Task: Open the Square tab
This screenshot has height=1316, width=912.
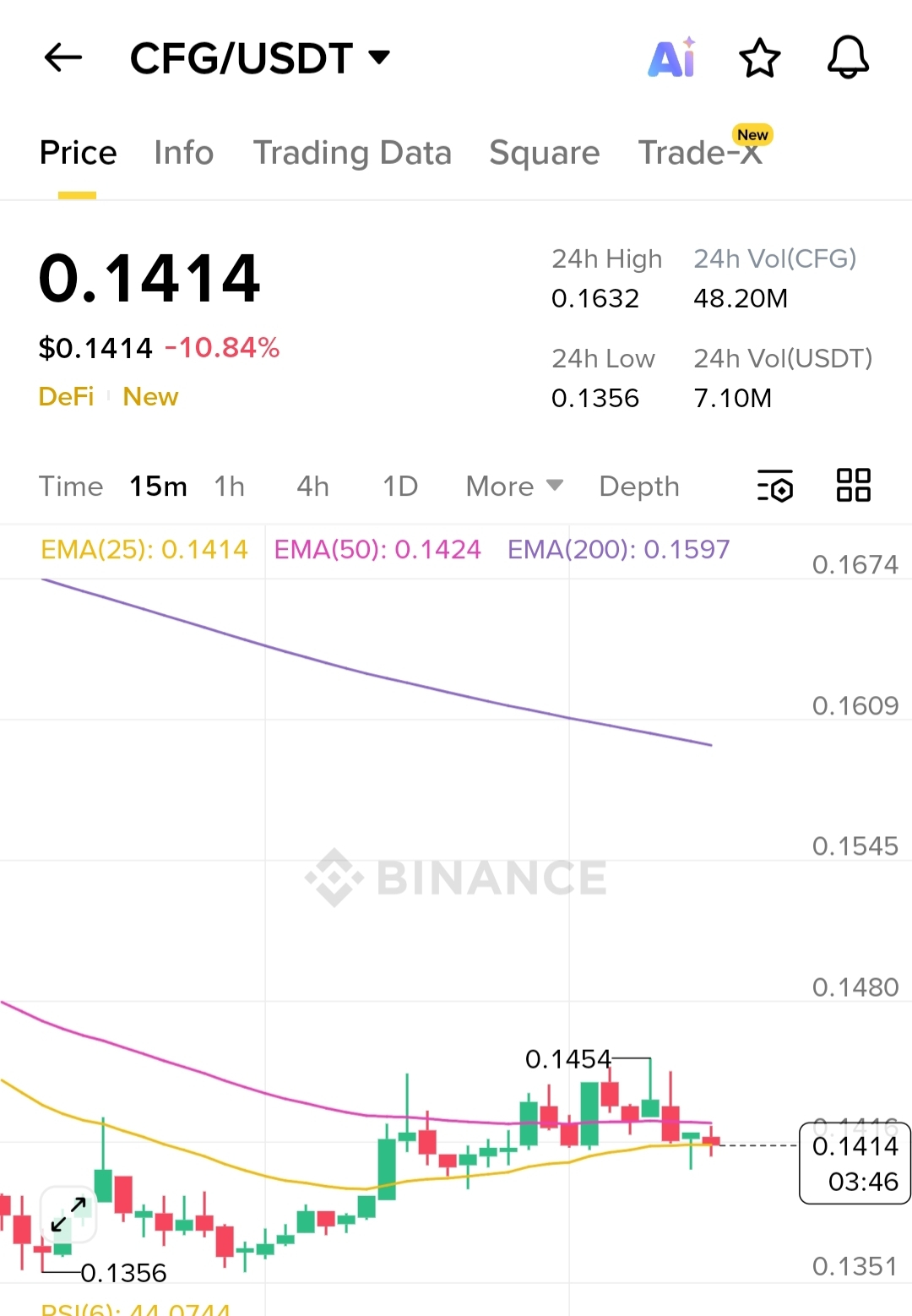Action: coord(544,153)
